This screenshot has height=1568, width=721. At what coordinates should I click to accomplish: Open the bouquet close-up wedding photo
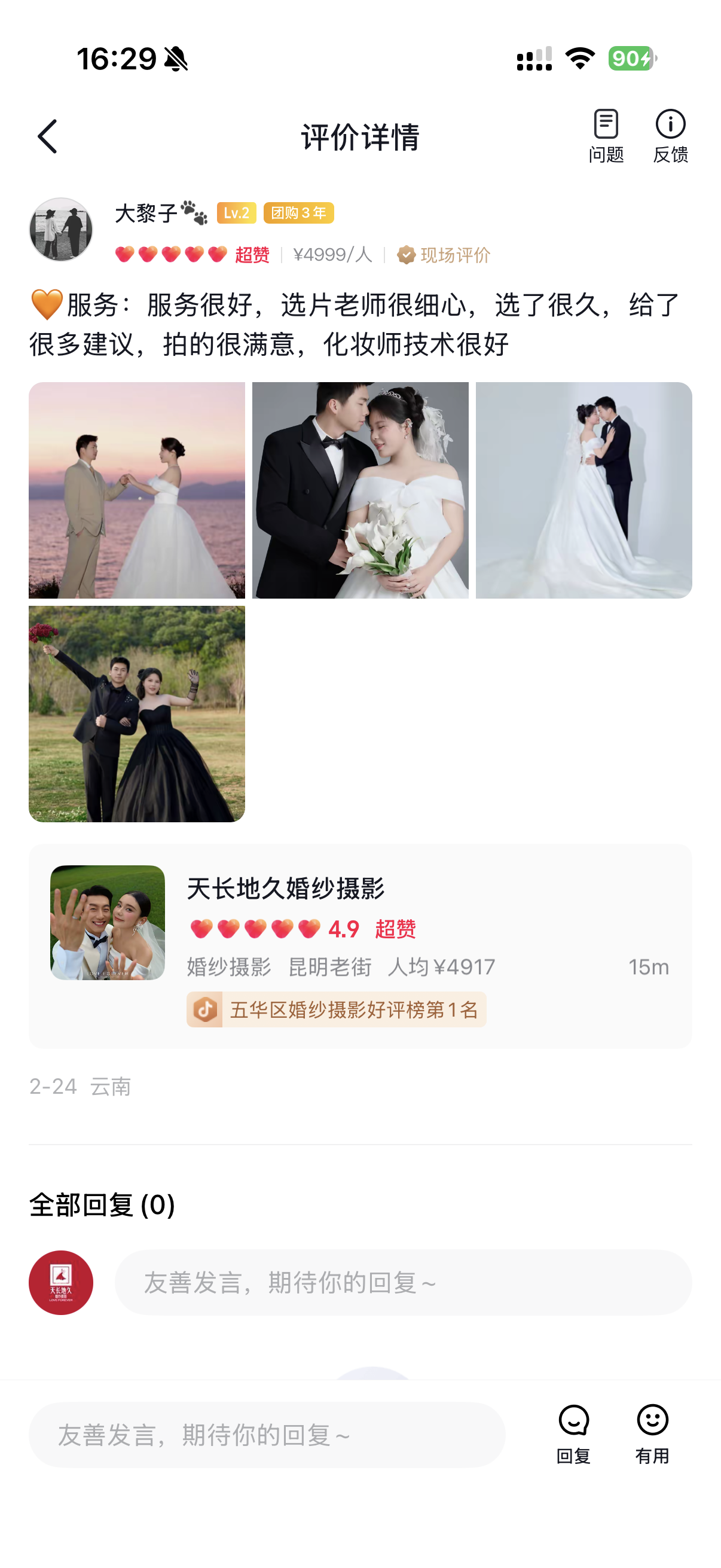[360, 490]
